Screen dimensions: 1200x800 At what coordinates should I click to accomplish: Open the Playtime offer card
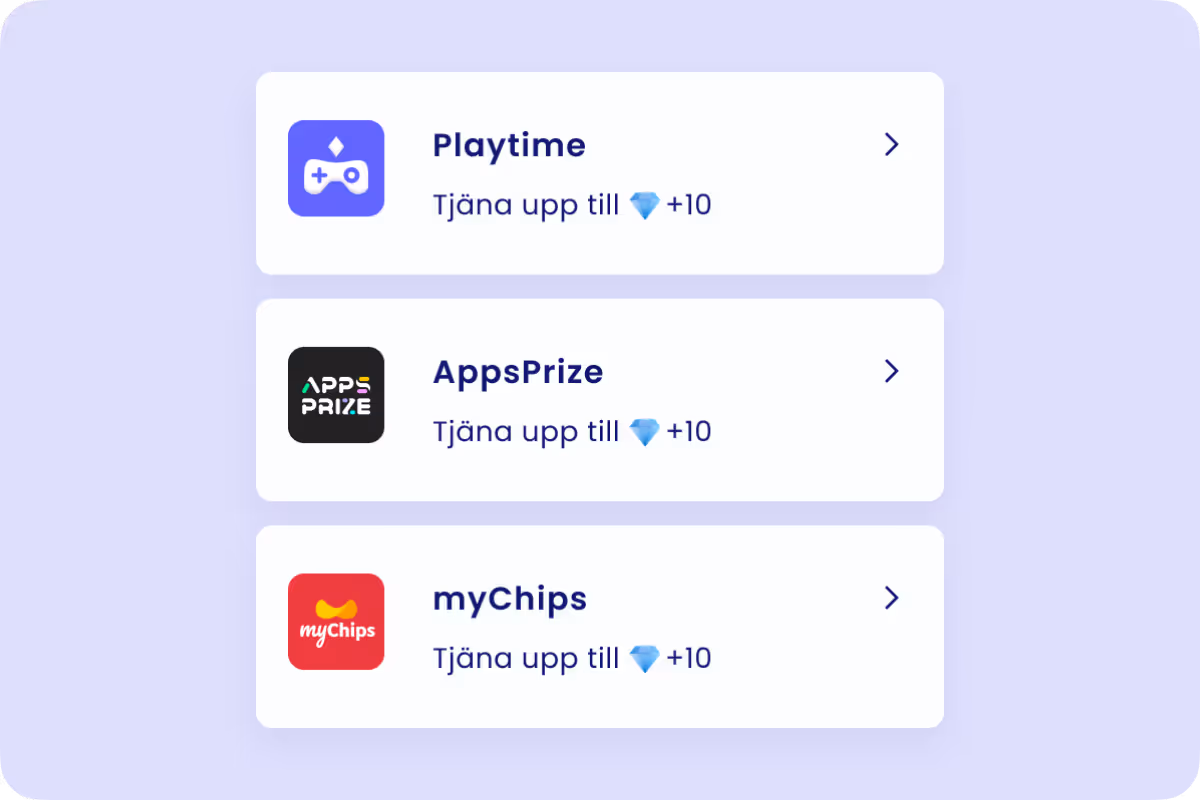599,173
